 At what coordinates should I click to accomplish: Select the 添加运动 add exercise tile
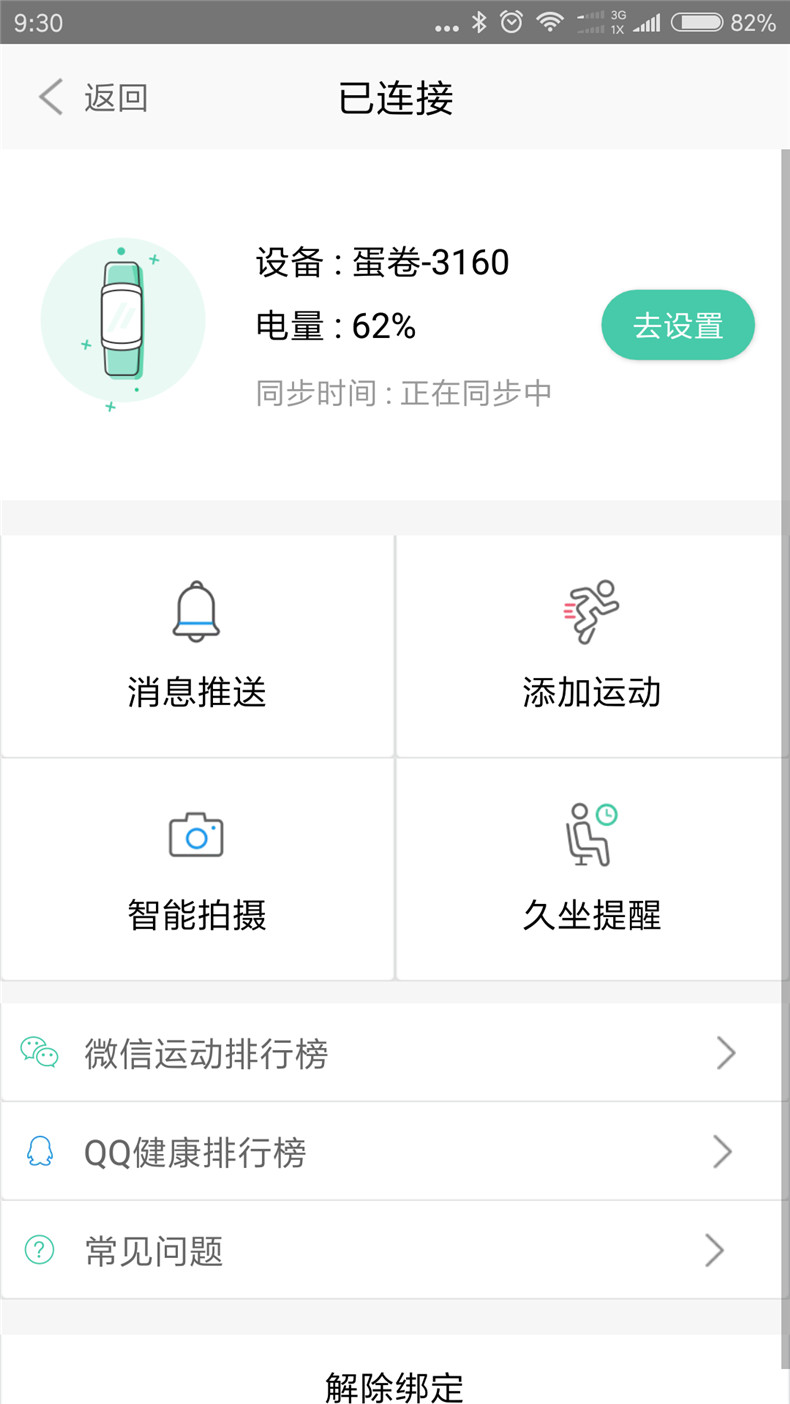(x=592, y=646)
